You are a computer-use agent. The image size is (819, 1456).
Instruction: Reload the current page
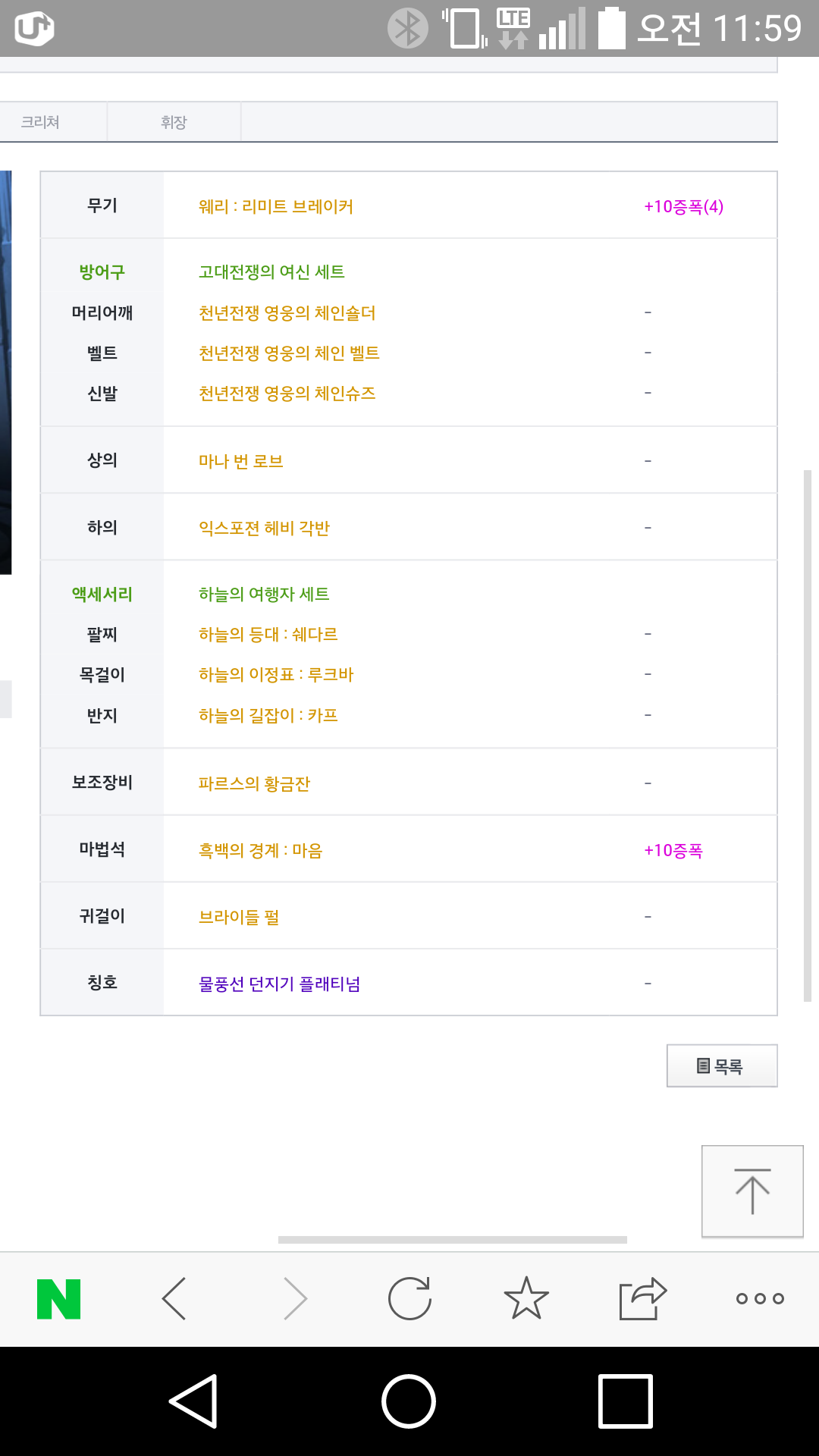click(x=409, y=1298)
